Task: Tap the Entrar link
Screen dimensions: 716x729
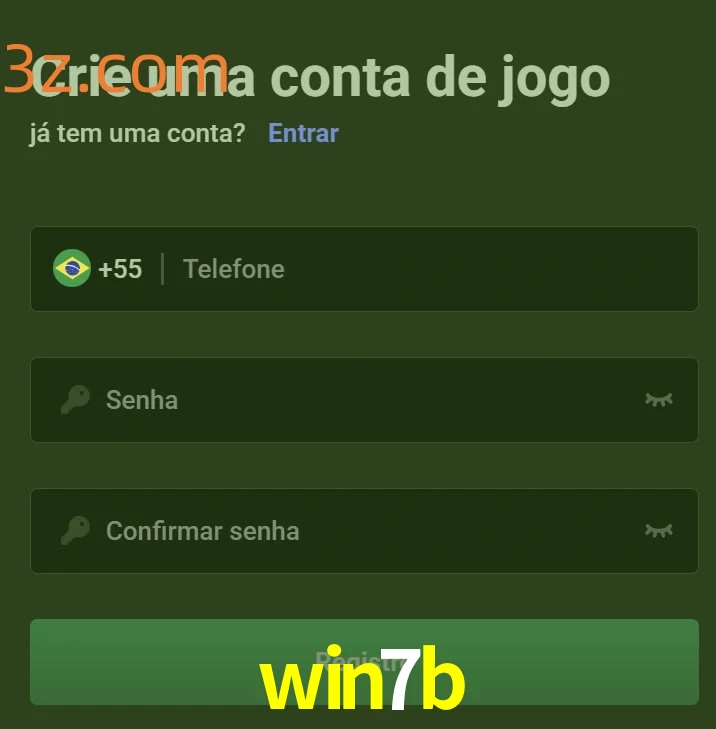Action: tap(303, 133)
